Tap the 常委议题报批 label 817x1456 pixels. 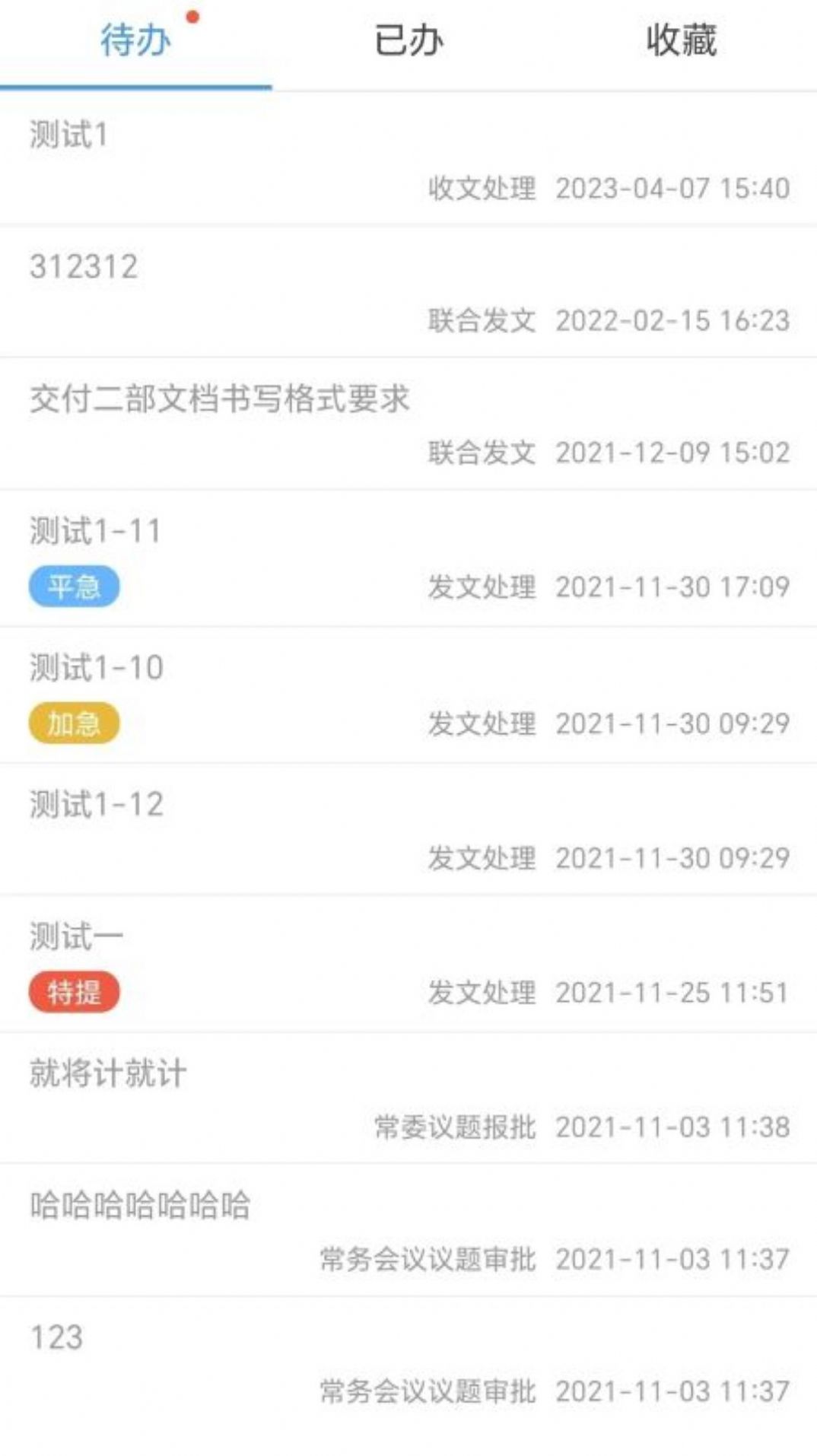(x=455, y=1128)
